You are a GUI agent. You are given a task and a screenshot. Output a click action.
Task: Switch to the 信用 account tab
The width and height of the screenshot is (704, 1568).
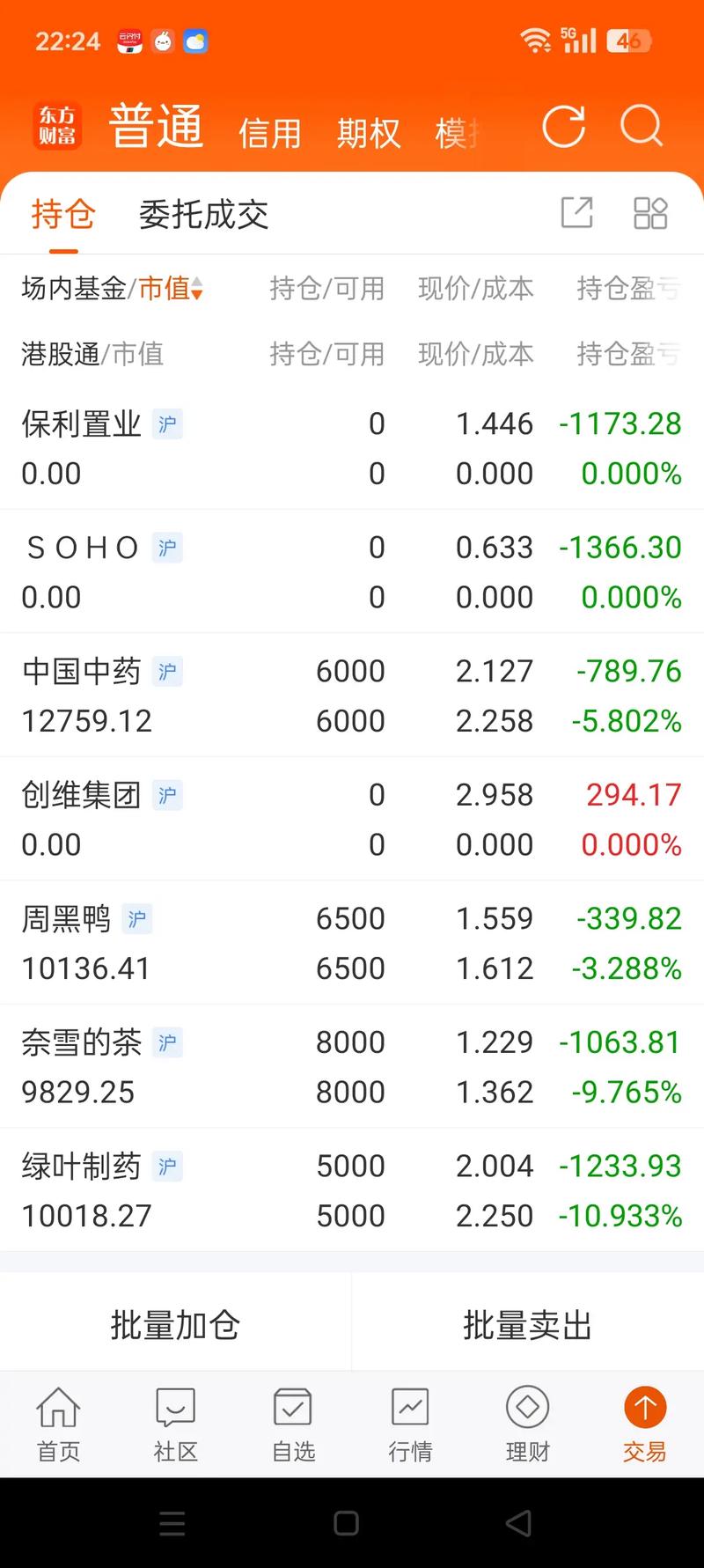tap(270, 134)
